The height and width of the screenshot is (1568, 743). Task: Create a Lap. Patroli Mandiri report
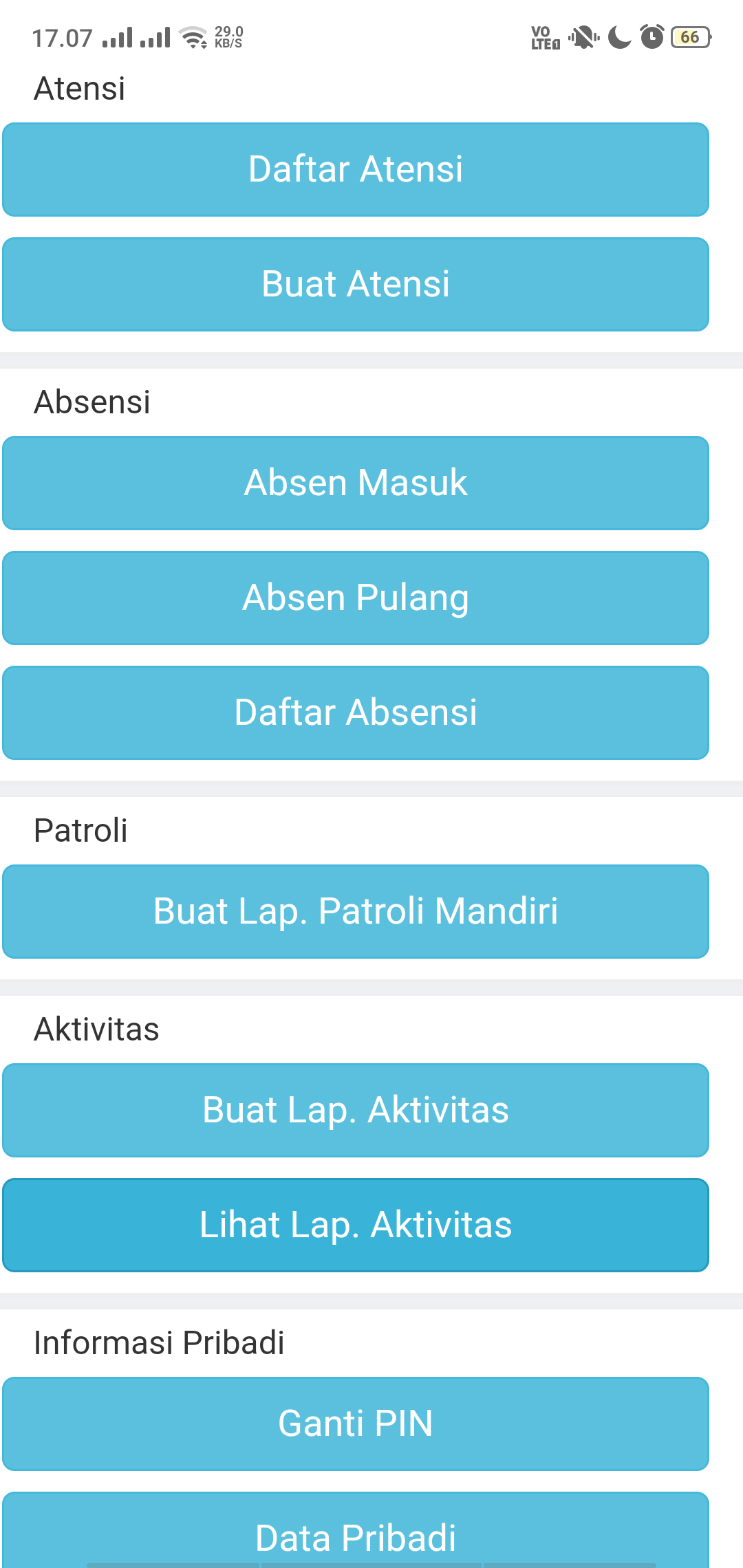pyautogui.click(x=356, y=911)
